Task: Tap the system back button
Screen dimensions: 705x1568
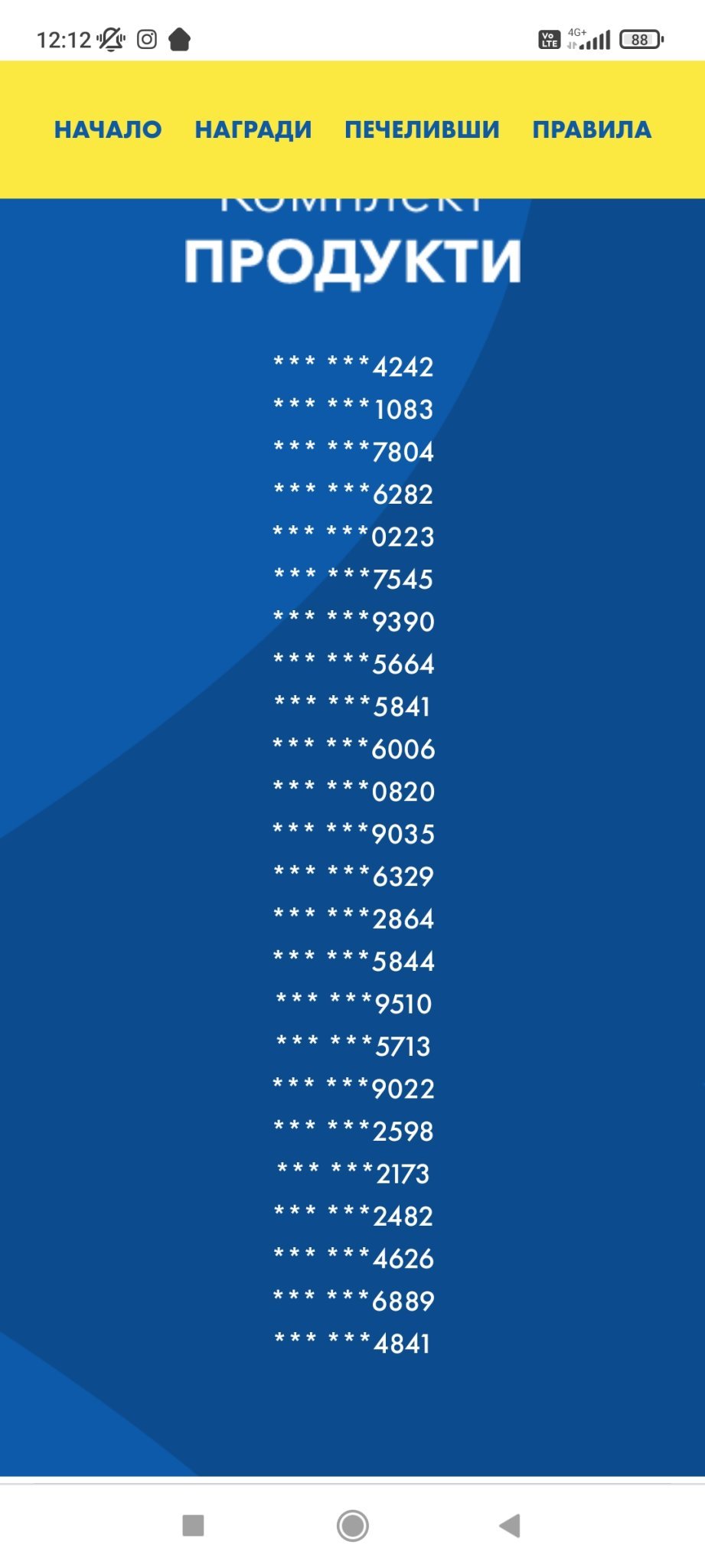Action: pos(511,1525)
